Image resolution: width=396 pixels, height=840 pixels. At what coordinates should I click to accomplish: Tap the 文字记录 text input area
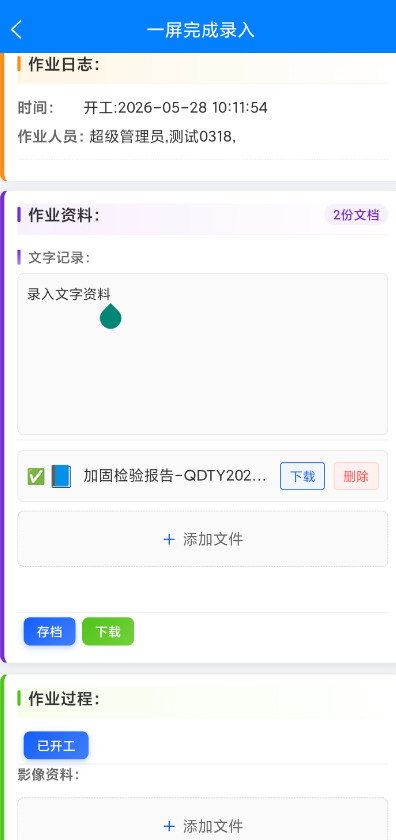(x=203, y=354)
